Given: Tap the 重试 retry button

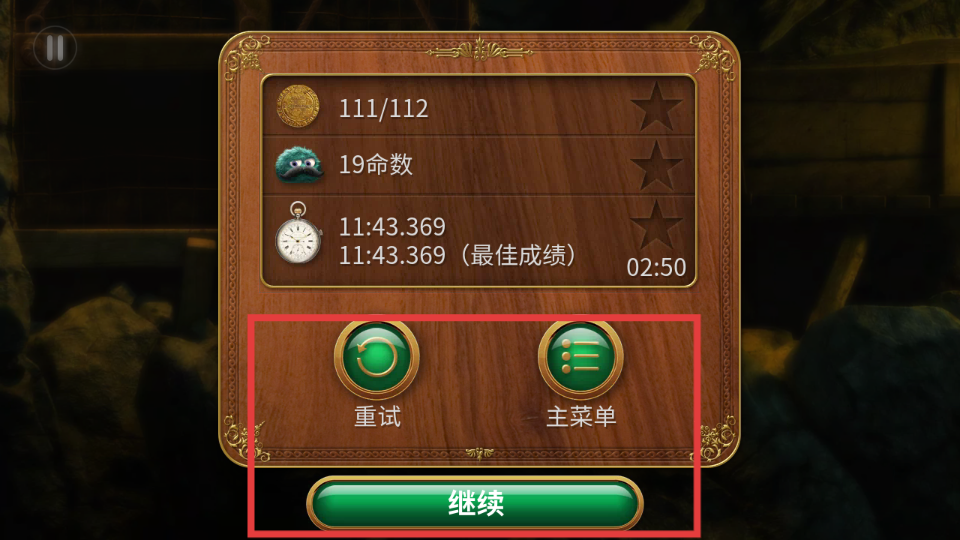Looking at the screenshot, I should pos(377,359).
